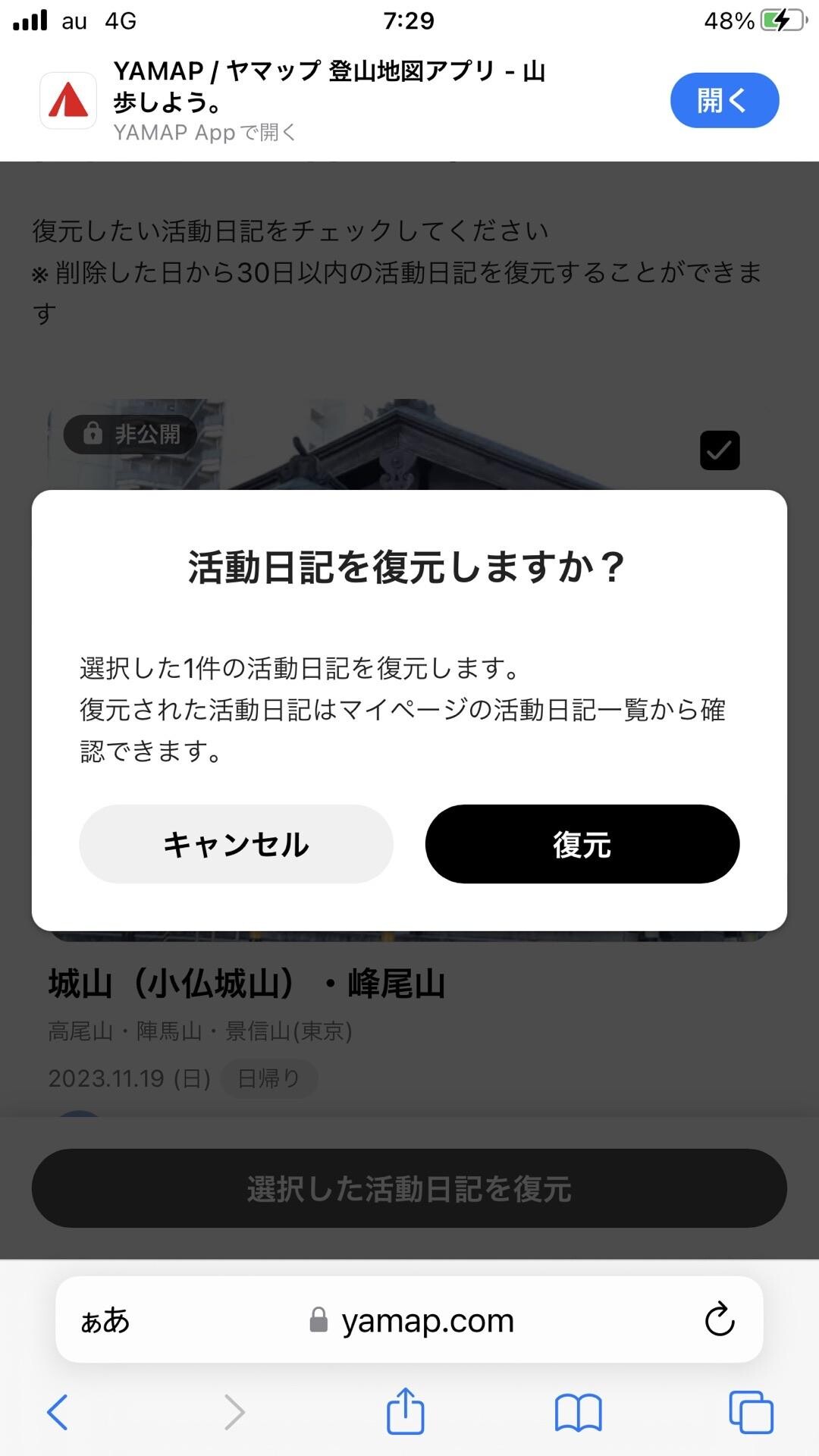The width and height of the screenshot is (819, 1456).
Task: Tap the lock icon on the 非公開 badge
Action: [x=93, y=435]
